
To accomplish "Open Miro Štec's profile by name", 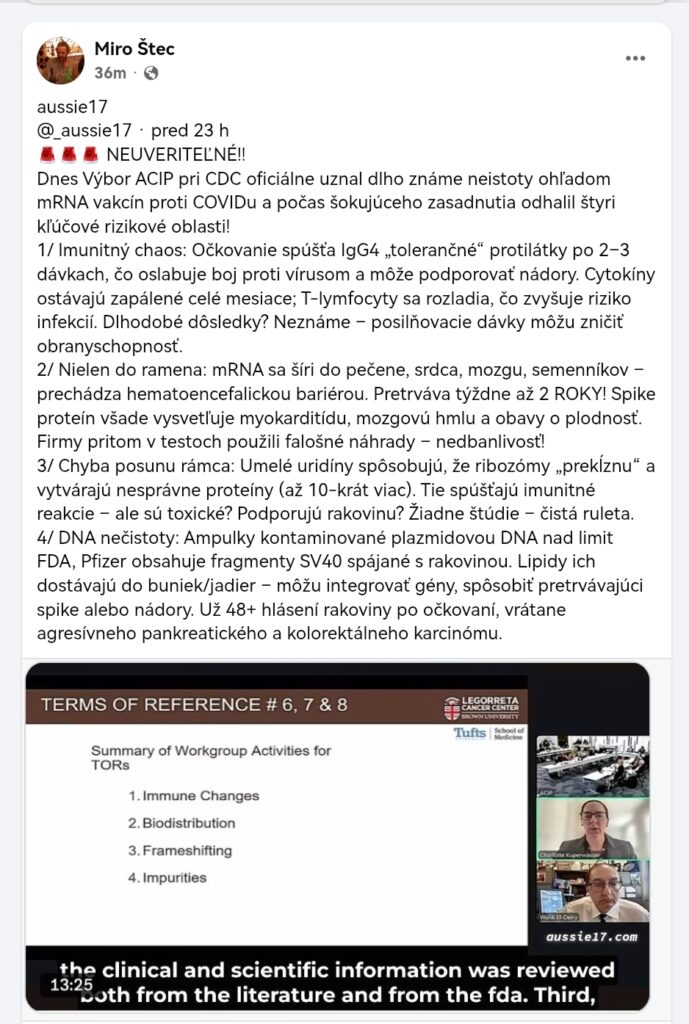I will pyautogui.click(x=134, y=48).
